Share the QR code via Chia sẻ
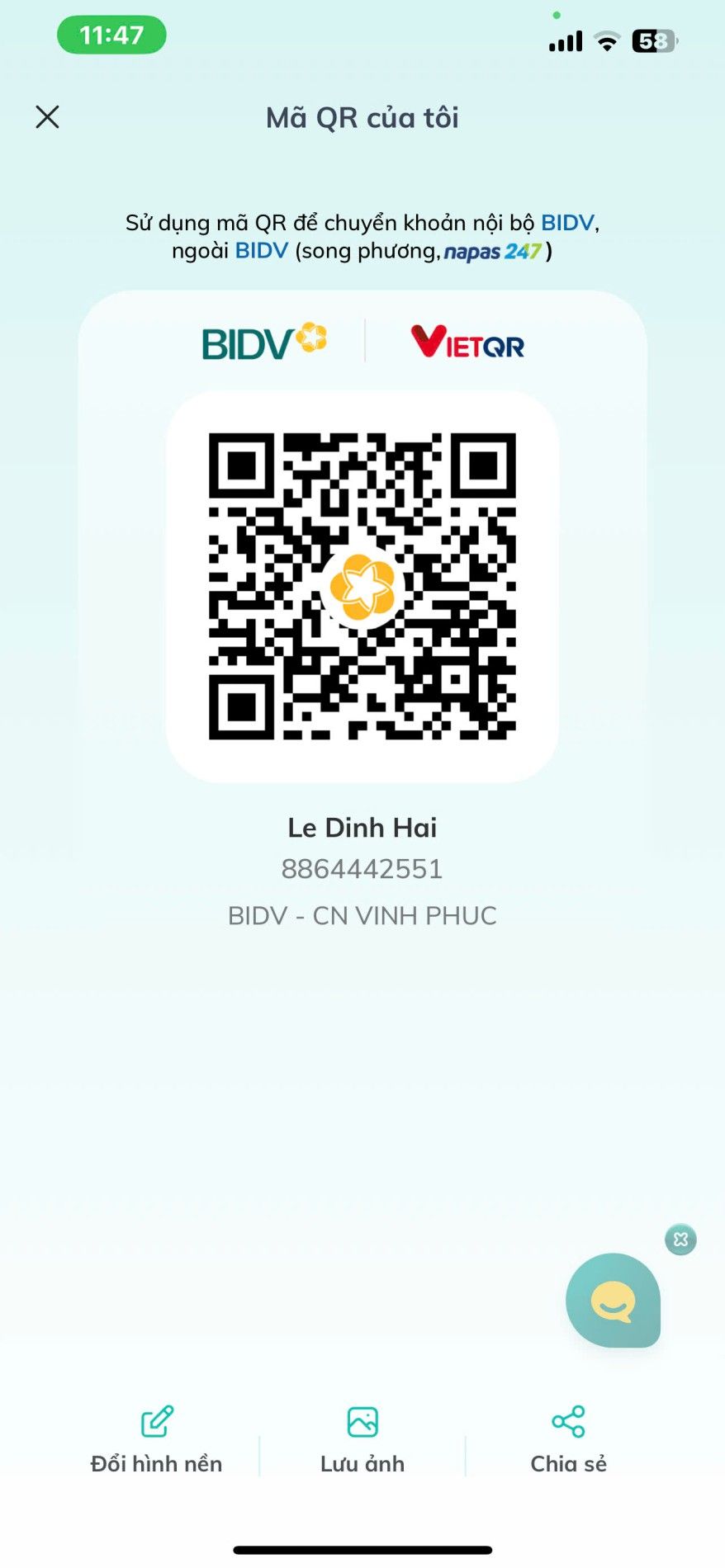Image resolution: width=725 pixels, height=1568 pixels. [568, 1439]
